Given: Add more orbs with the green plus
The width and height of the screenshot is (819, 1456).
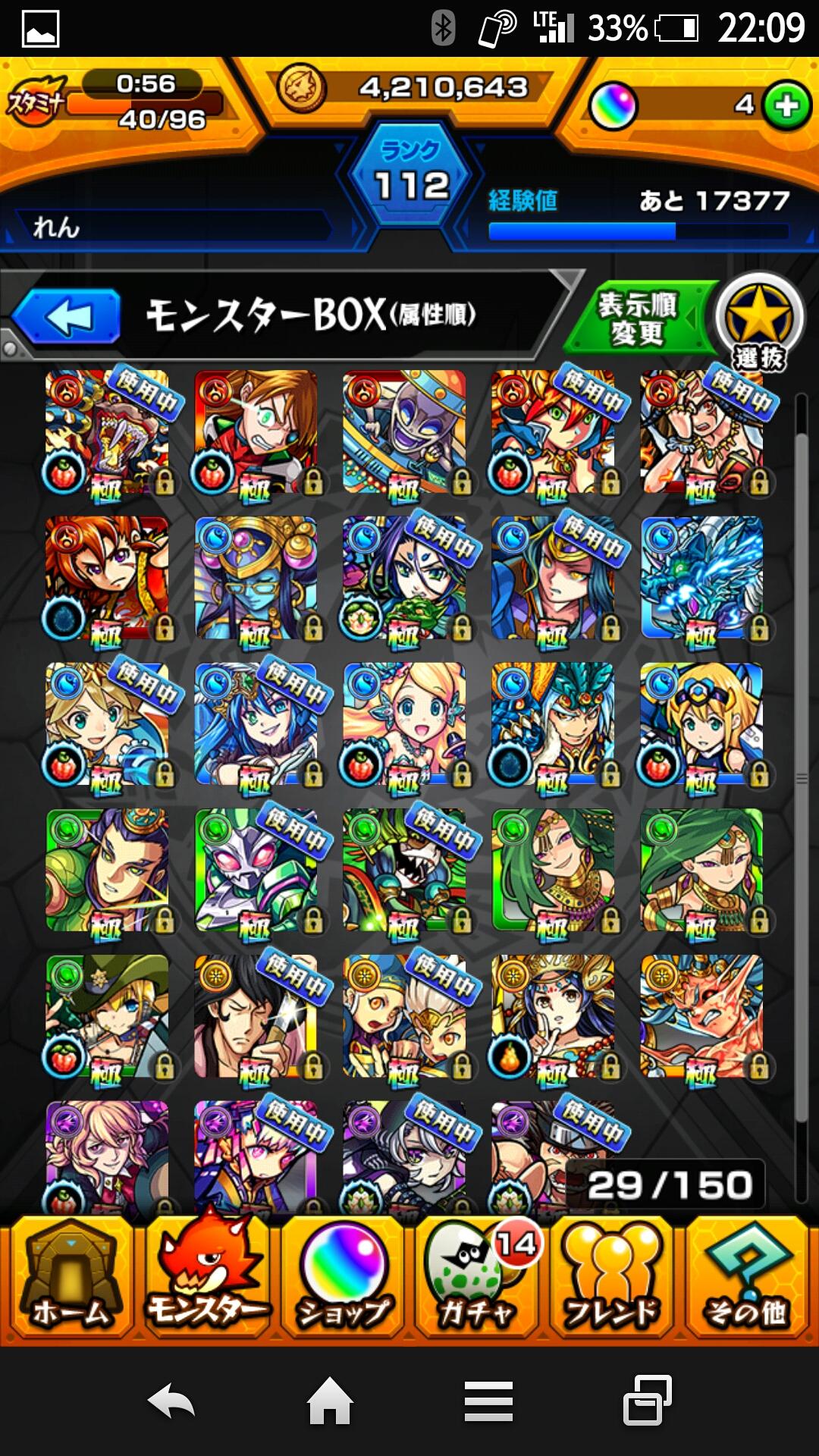Looking at the screenshot, I should coord(786,105).
